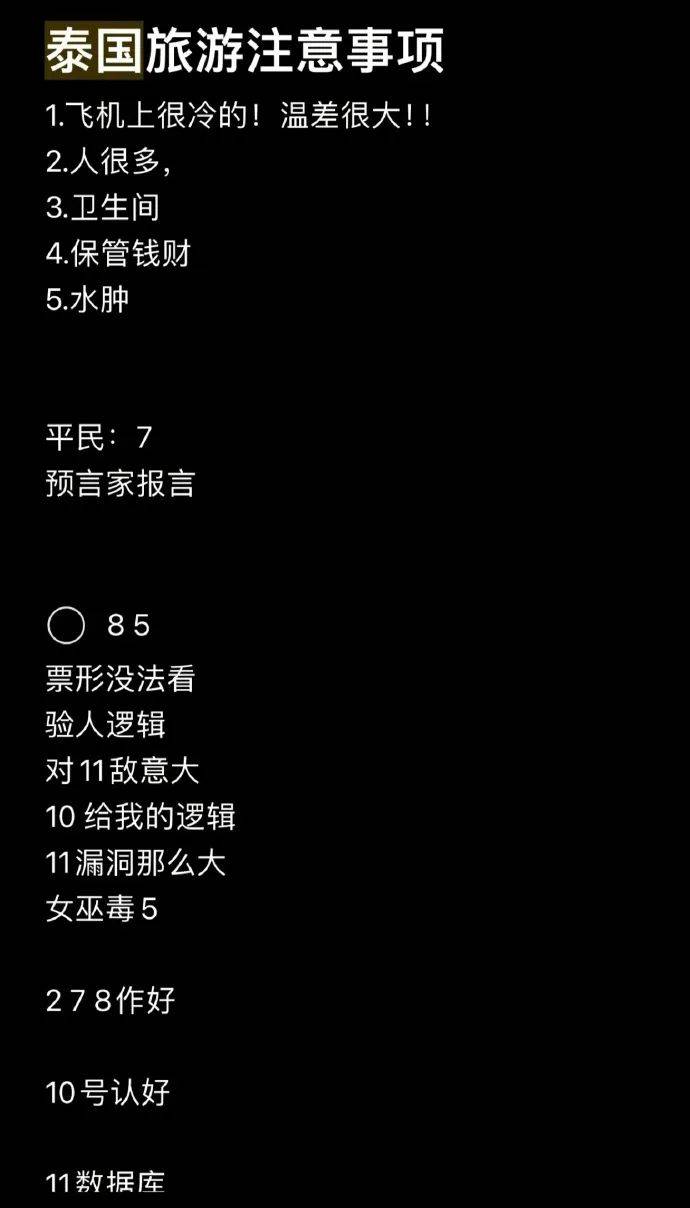This screenshot has height=1208, width=690.
Task: Check off the '8 5' checklist circle
Action: 66,626
